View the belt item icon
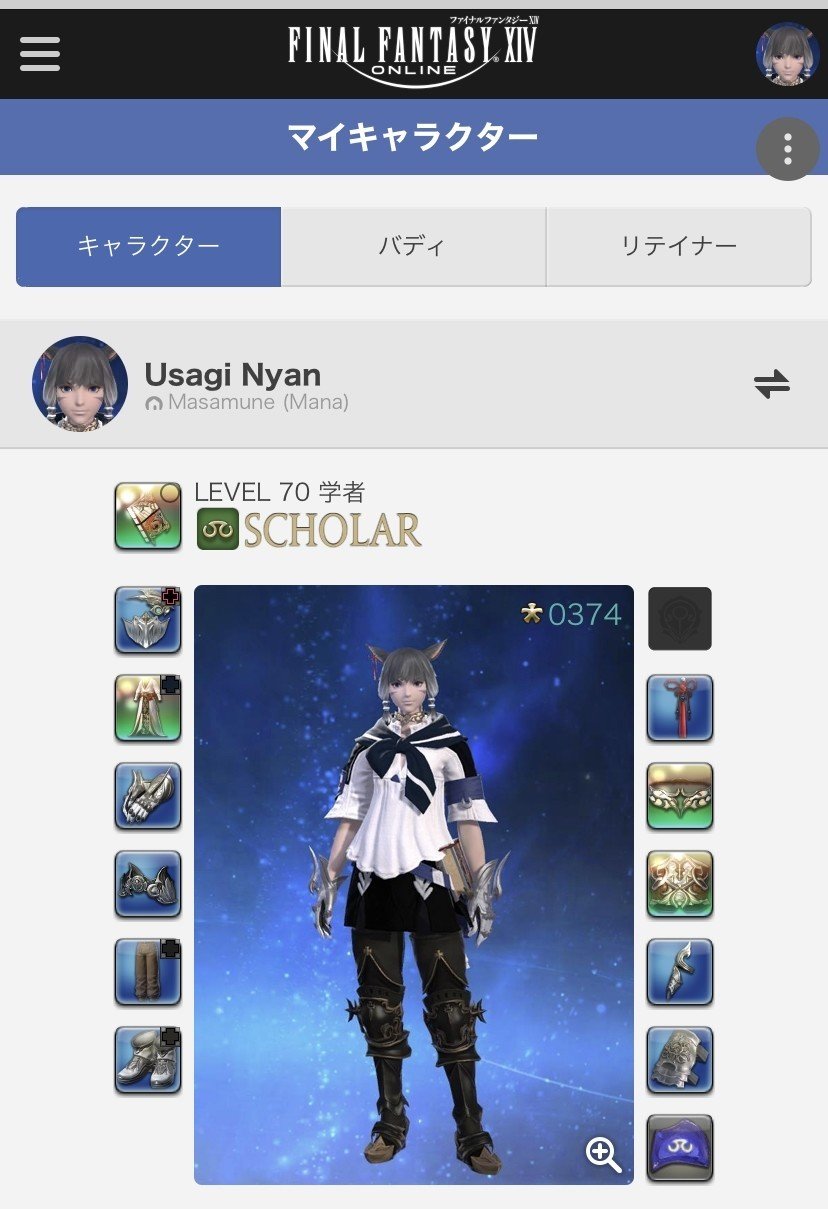 [x=148, y=884]
